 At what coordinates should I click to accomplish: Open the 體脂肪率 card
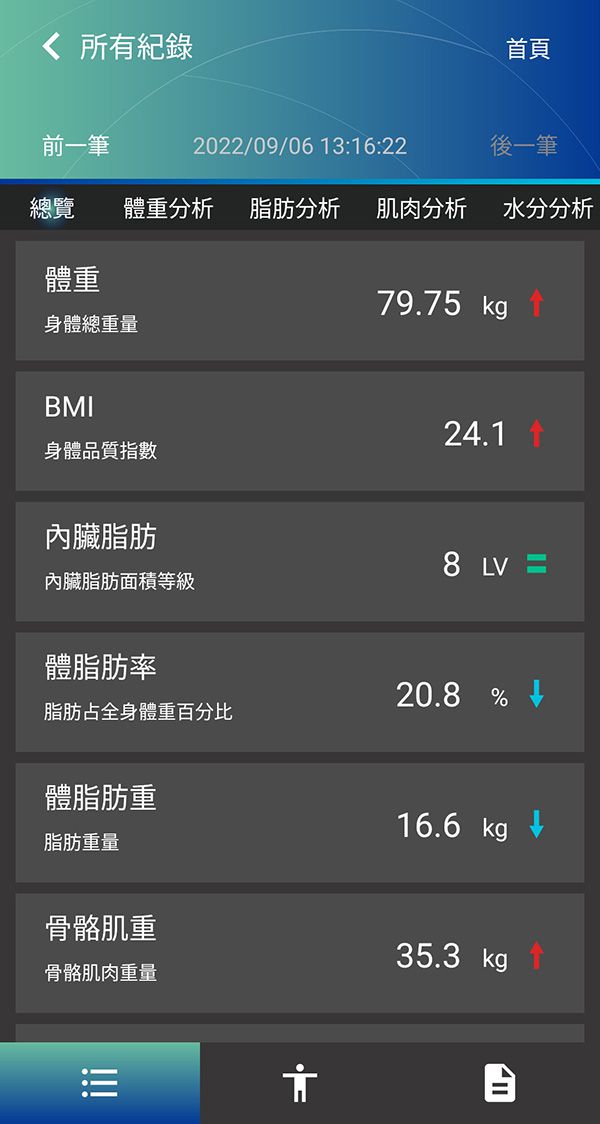300,692
